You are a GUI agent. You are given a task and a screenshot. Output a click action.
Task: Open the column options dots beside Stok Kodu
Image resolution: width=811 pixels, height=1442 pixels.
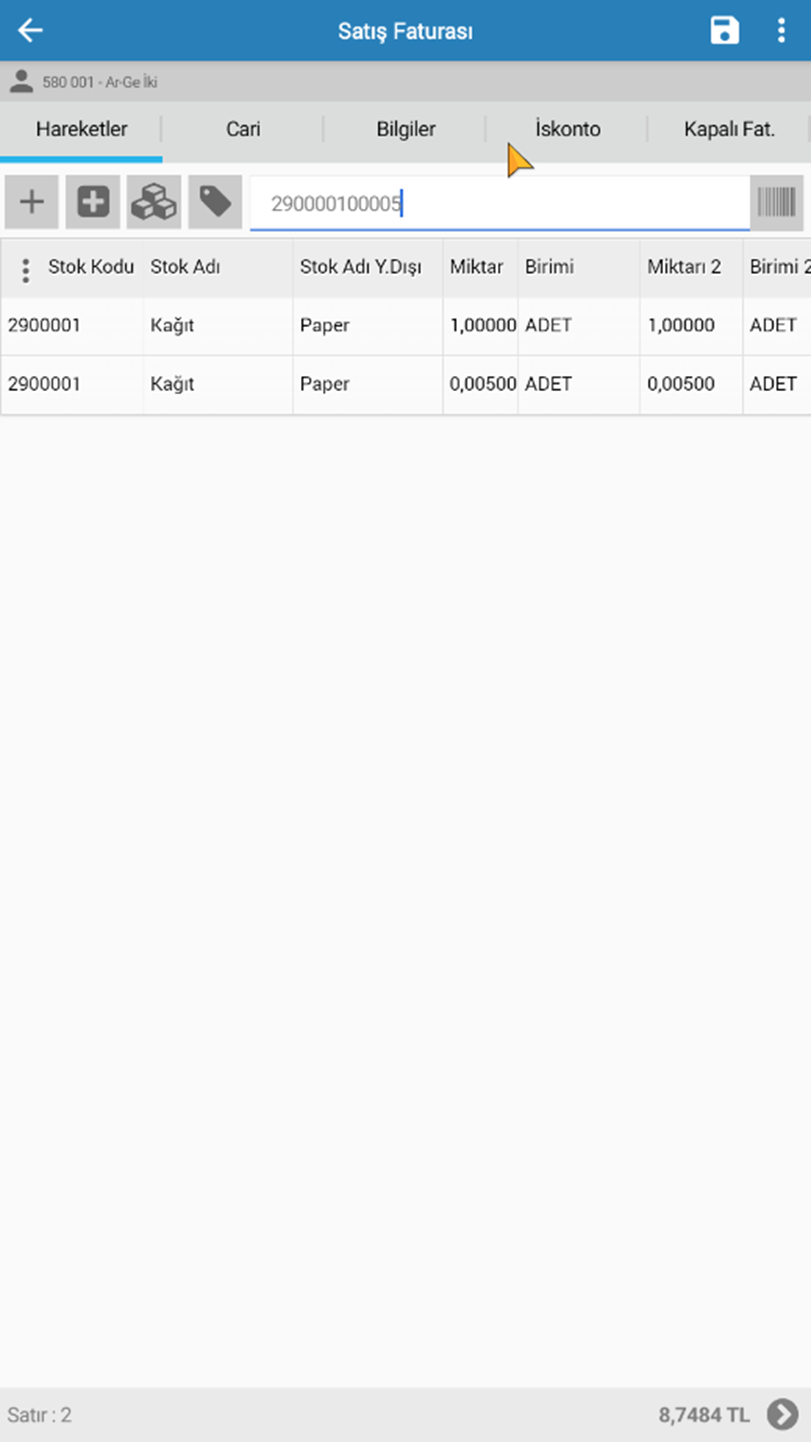(26, 270)
